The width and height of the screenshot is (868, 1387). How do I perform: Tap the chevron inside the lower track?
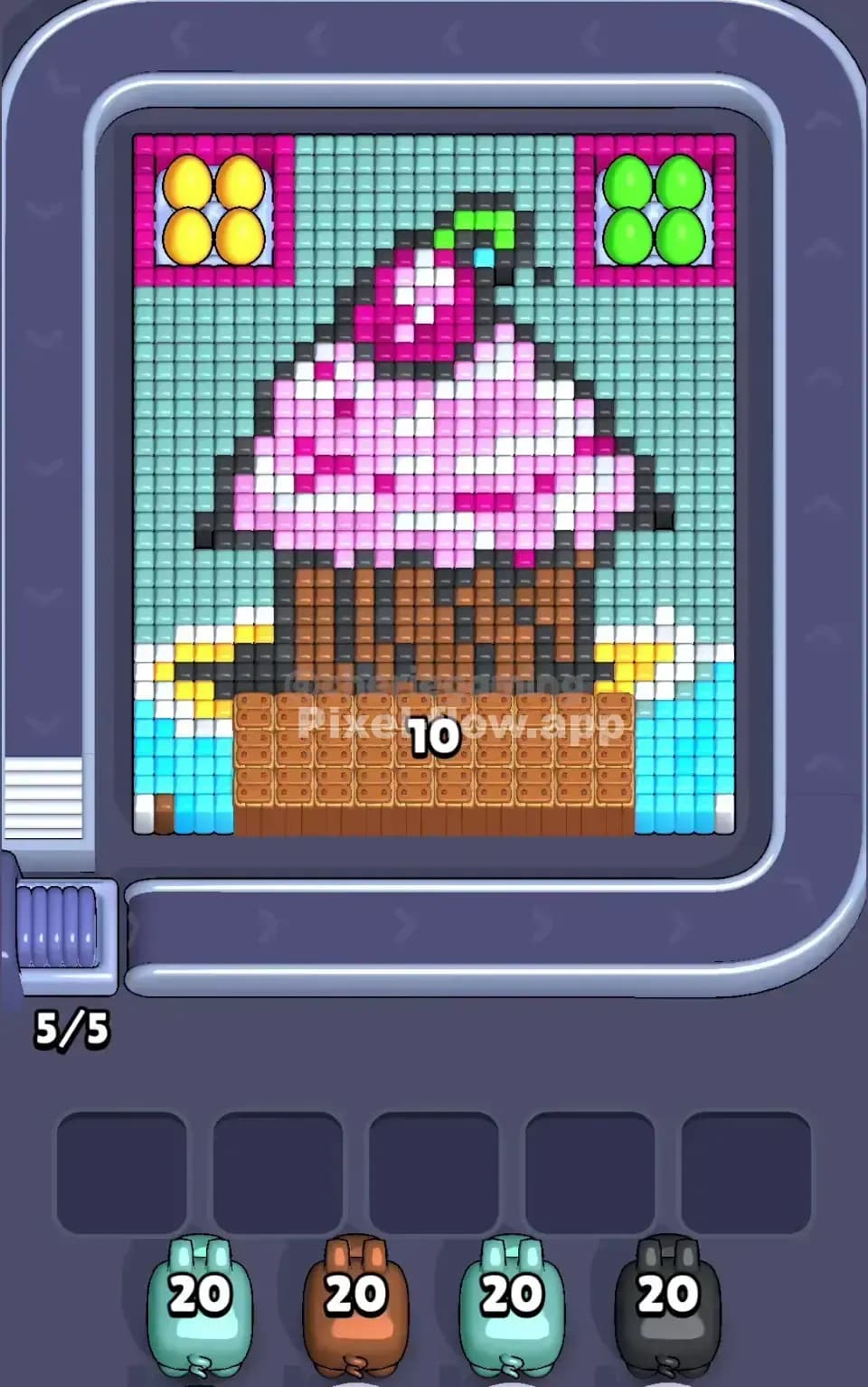tap(407, 924)
